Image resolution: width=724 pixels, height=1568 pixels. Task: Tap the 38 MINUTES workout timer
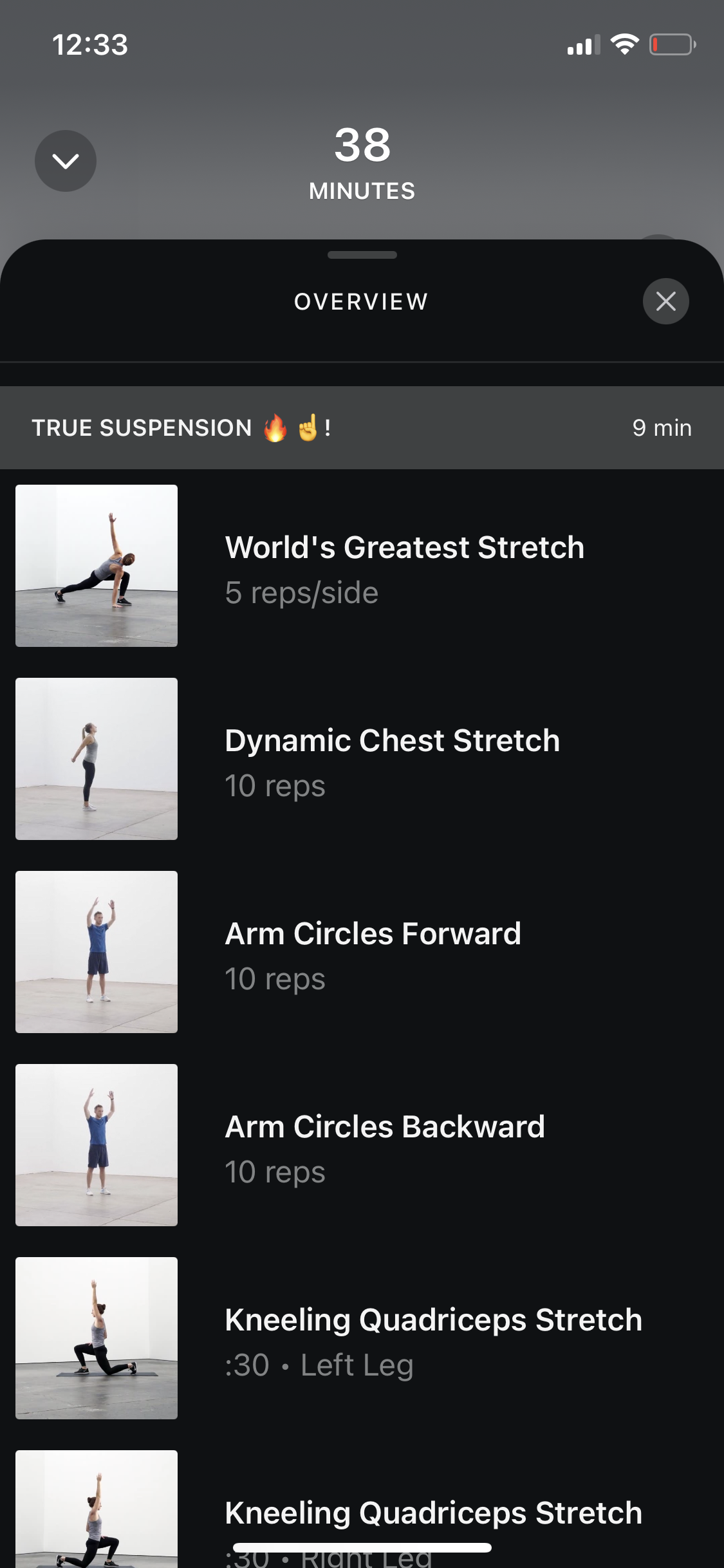362,161
